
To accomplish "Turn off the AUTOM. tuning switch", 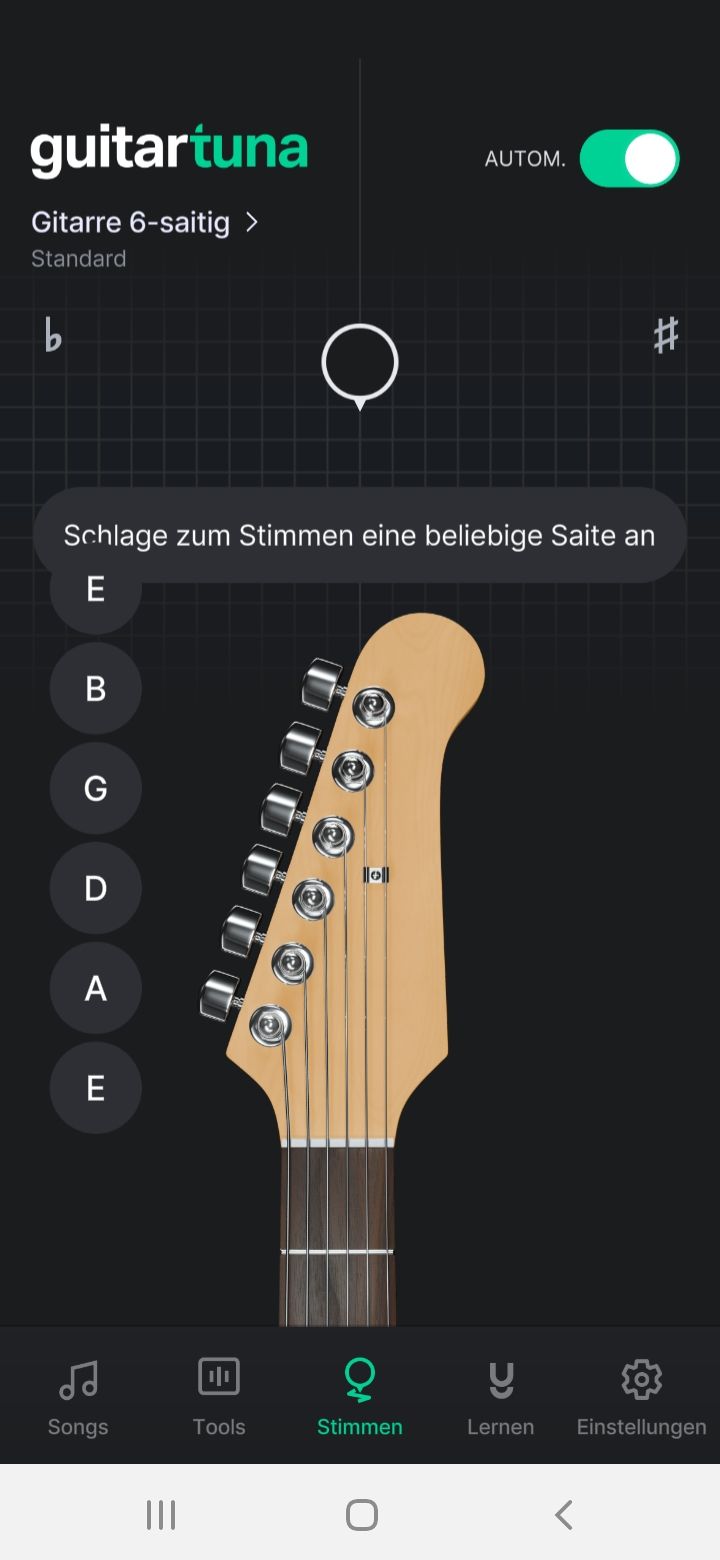I will pyautogui.click(x=629, y=159).
